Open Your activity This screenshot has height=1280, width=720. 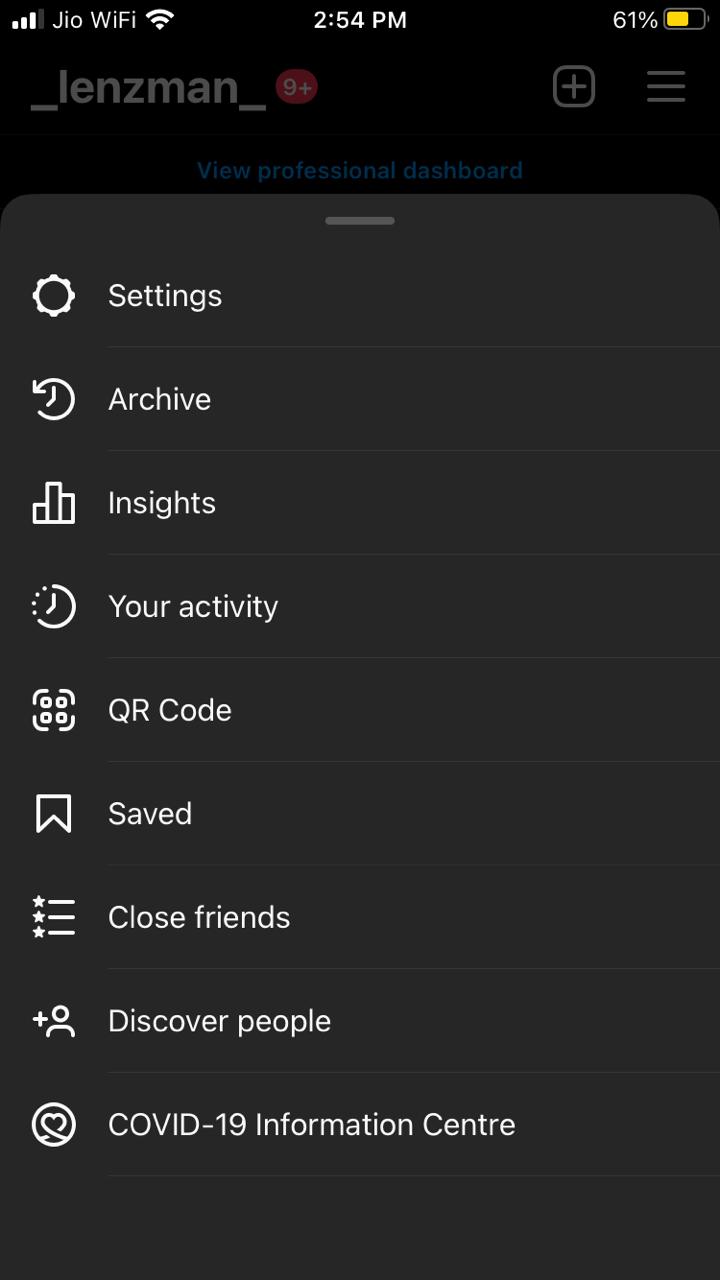[360, 606]
